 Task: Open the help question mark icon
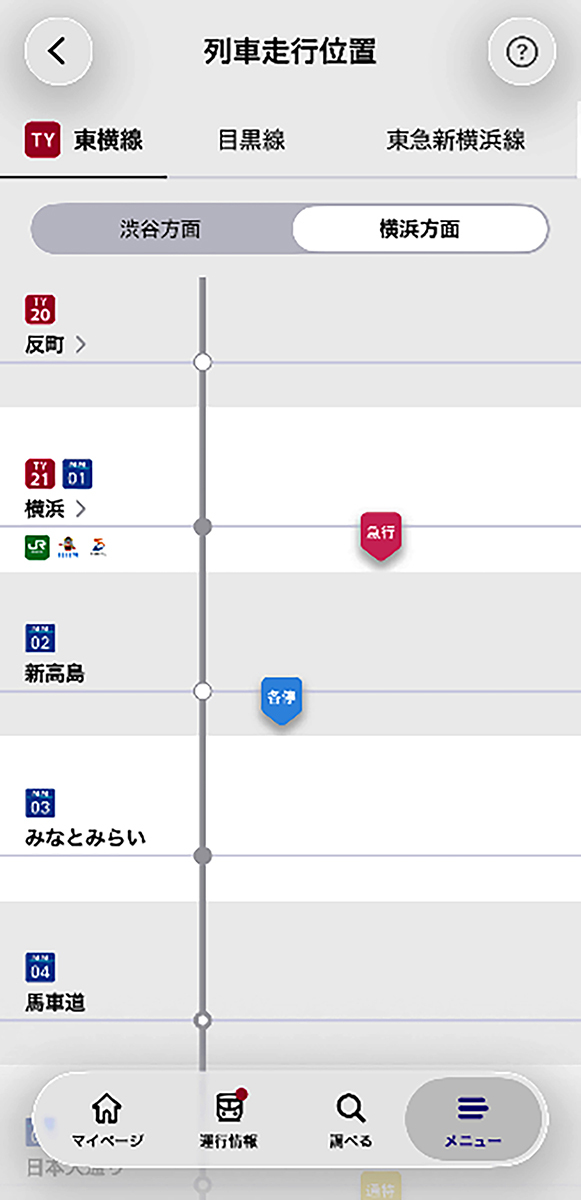pos(521,51)
